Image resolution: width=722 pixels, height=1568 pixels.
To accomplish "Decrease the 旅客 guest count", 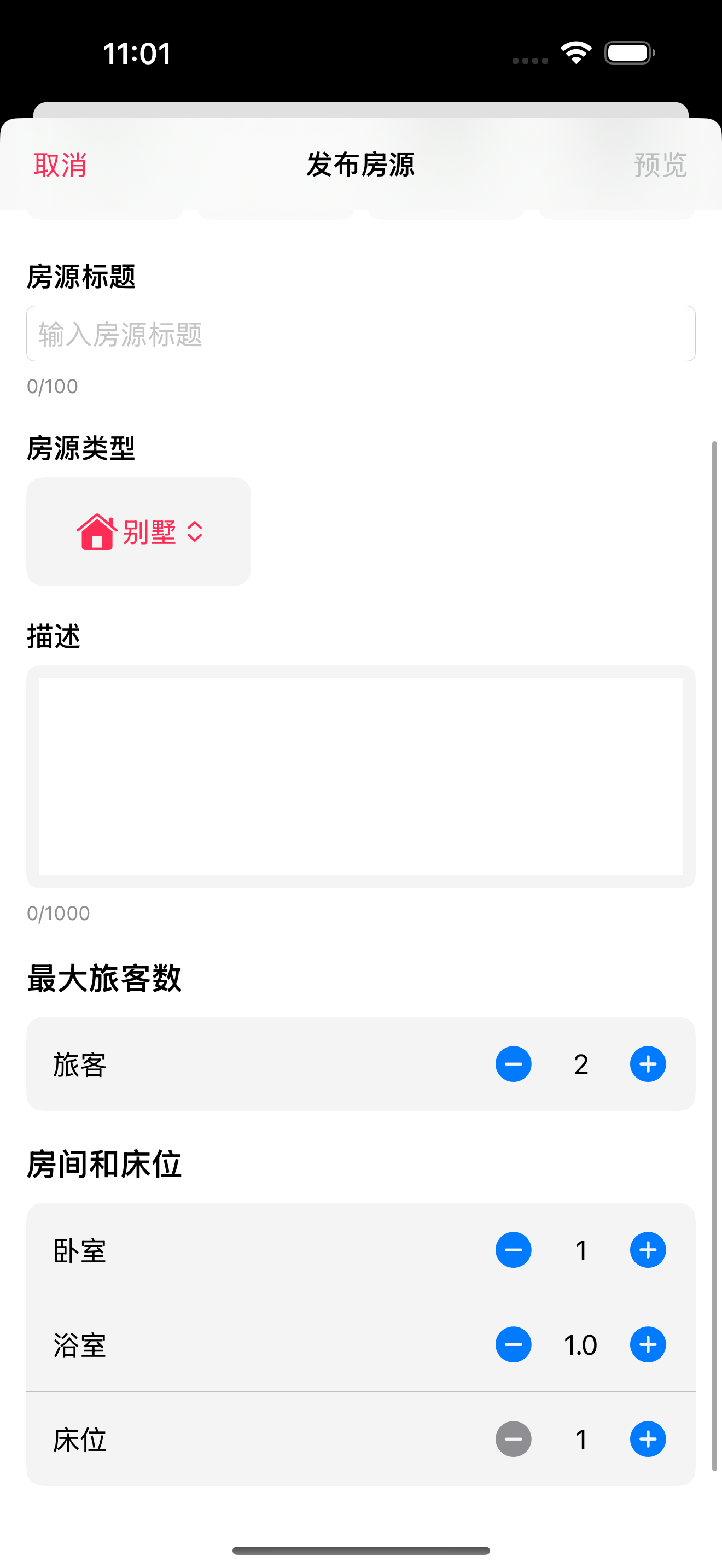I will pos(513,1064).
